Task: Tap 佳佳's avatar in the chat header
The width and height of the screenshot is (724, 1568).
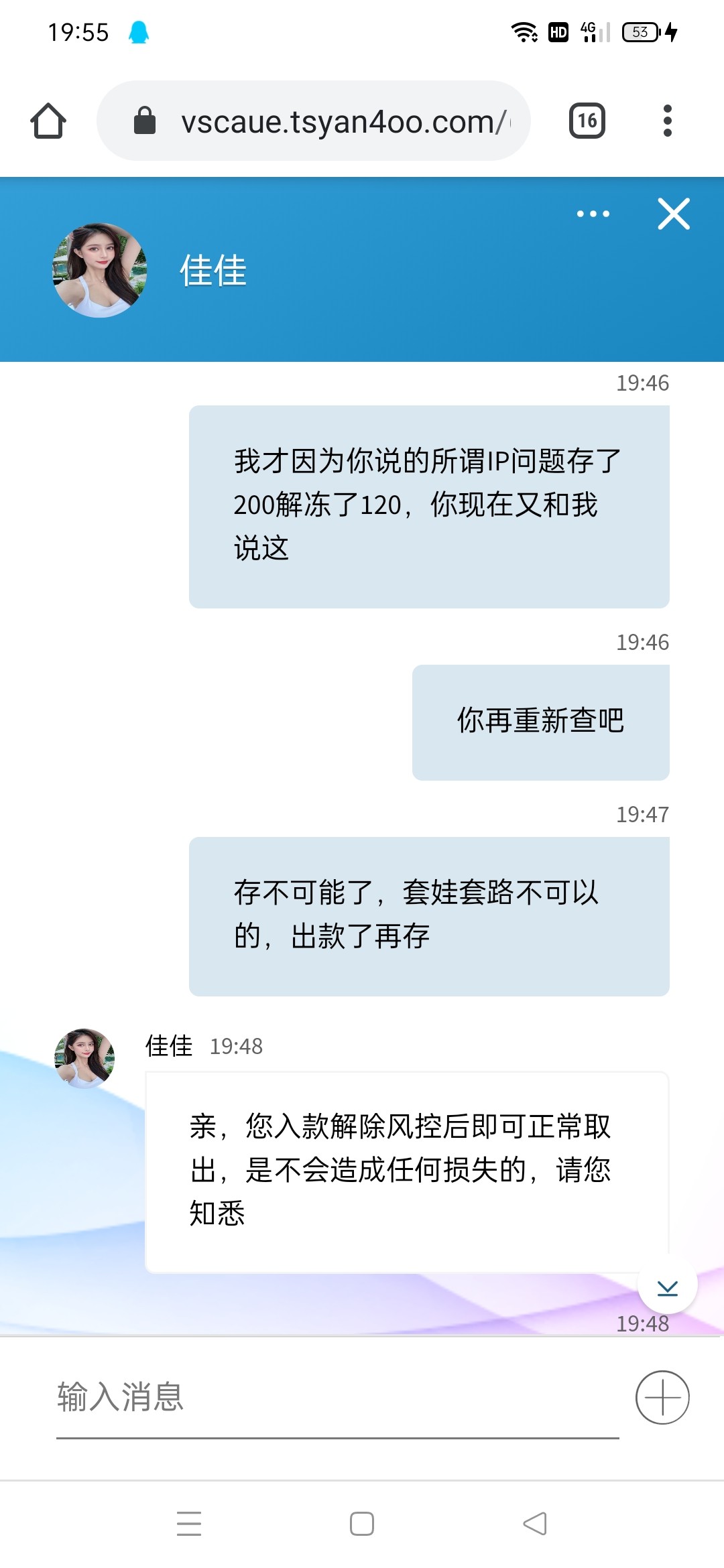Action: click(100, 270)
